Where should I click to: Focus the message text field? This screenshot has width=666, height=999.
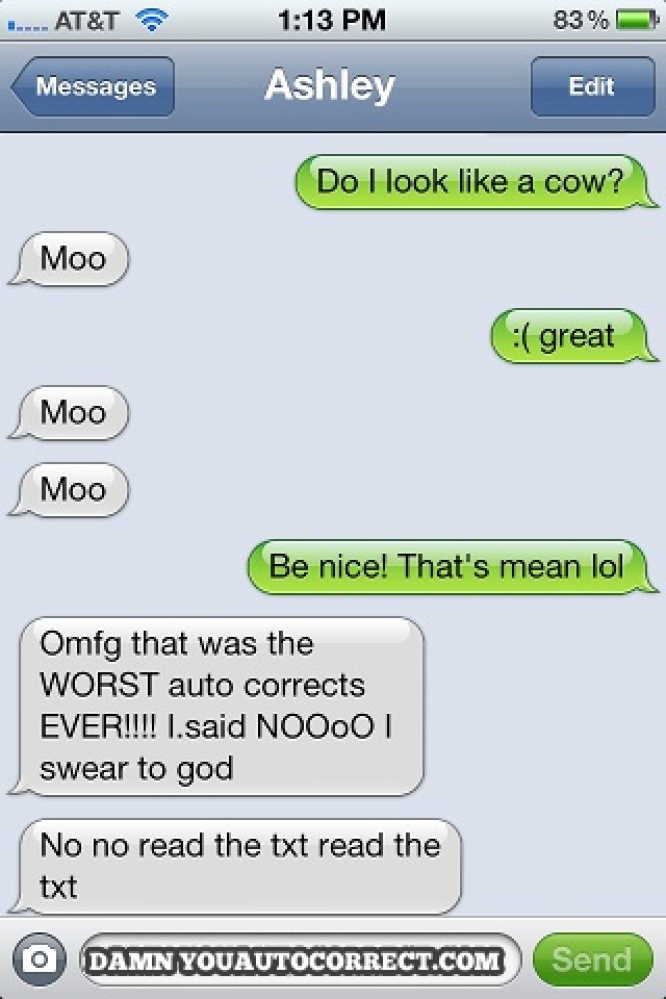(298, 960)
